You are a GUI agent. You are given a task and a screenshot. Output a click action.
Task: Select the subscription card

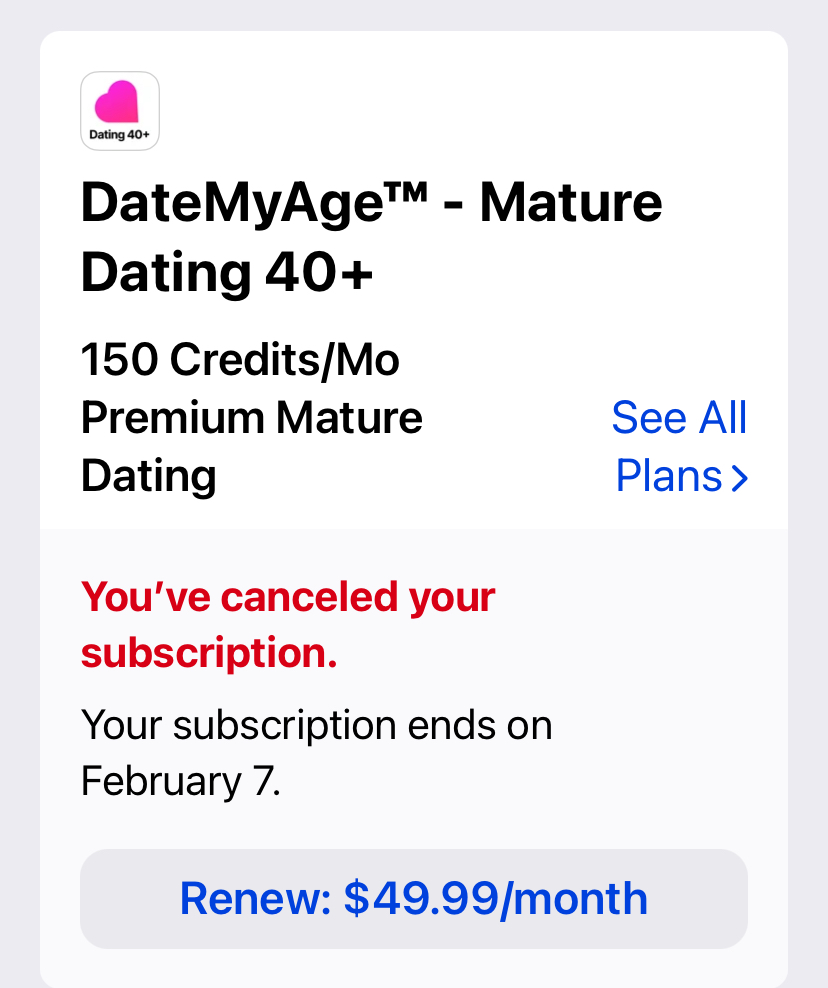pos(413,500)
